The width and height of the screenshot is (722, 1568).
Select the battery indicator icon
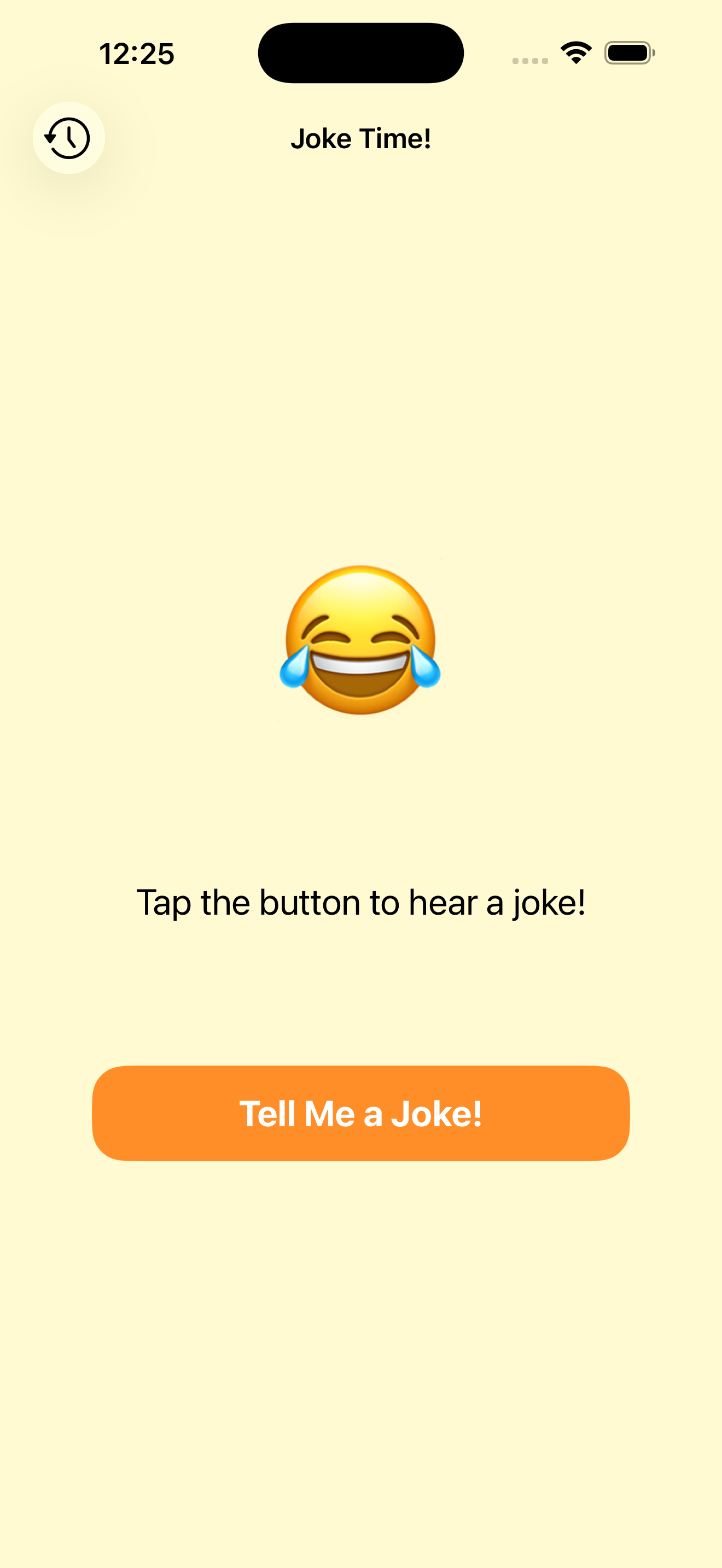[x=627, y=53]
